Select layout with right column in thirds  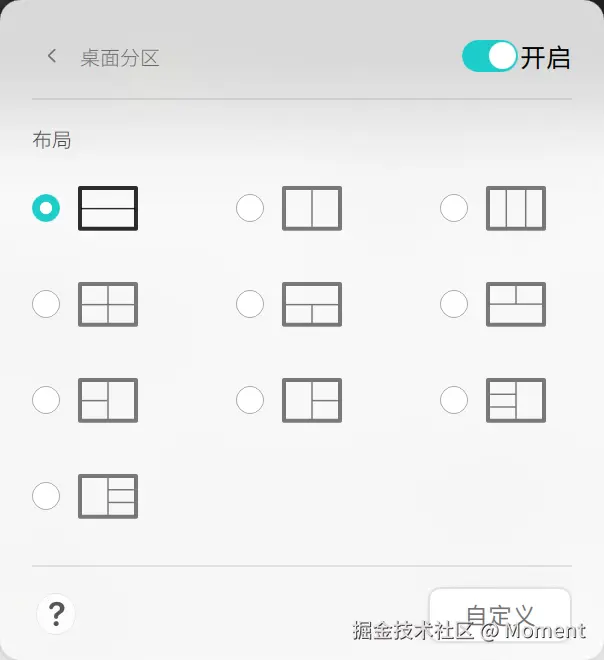pos(46,496)
